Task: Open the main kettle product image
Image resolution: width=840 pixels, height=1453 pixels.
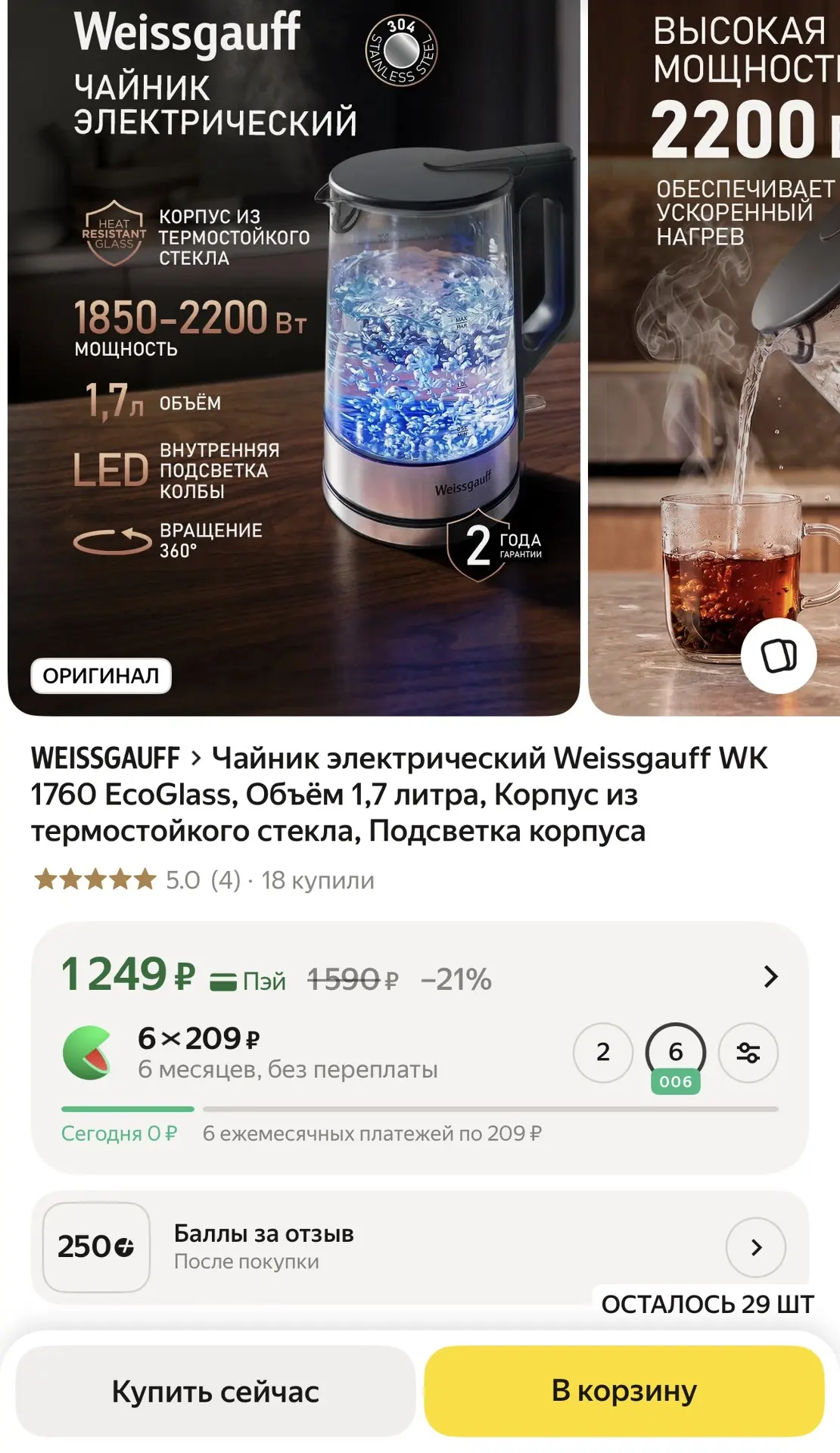Action: tap(294, 357)
